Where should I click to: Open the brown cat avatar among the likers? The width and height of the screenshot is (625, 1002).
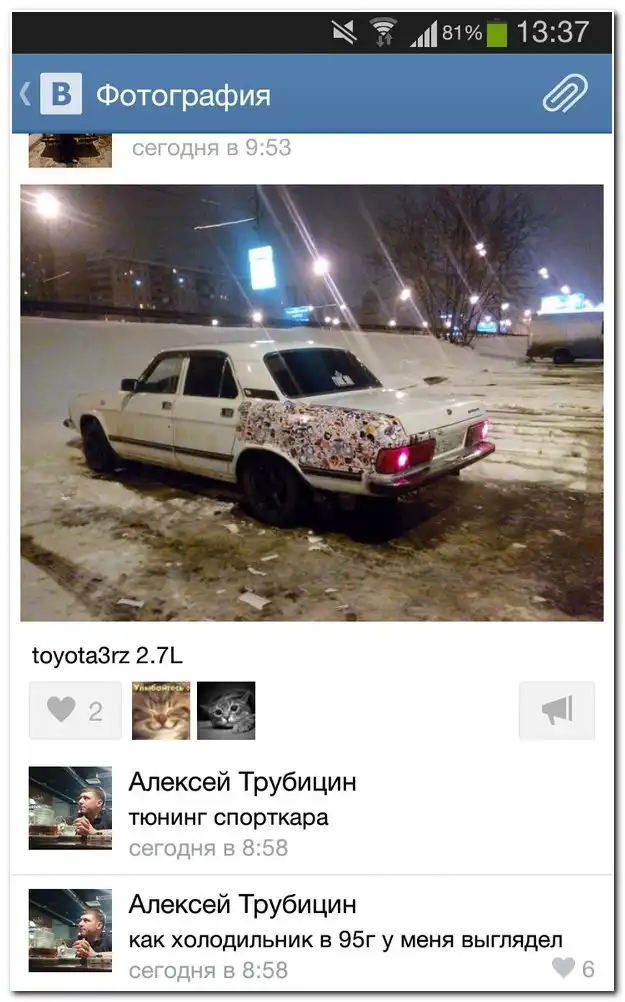(161, 711)
